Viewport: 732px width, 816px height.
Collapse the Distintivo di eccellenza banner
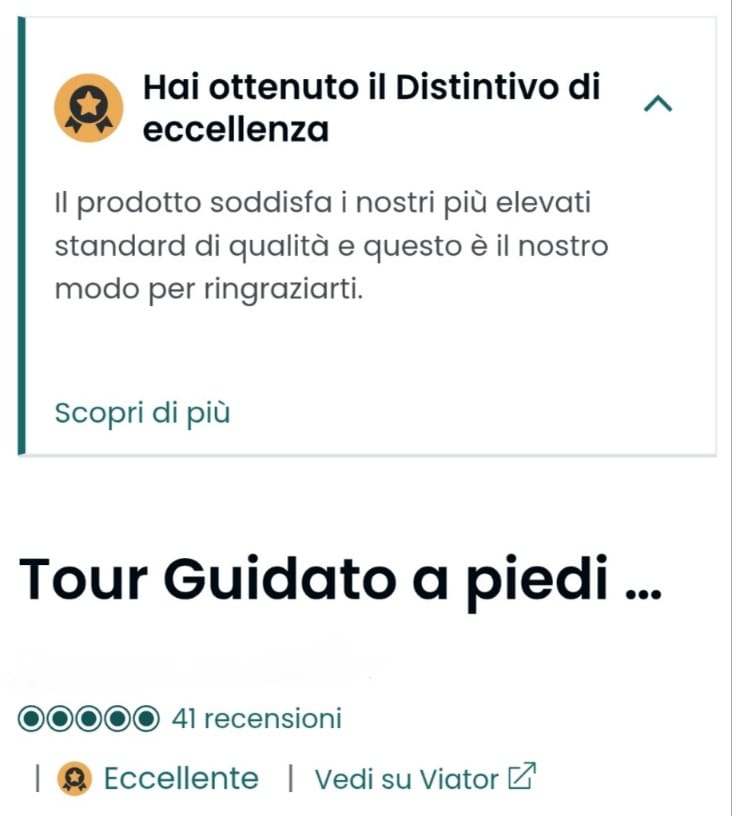coord(657,103)
